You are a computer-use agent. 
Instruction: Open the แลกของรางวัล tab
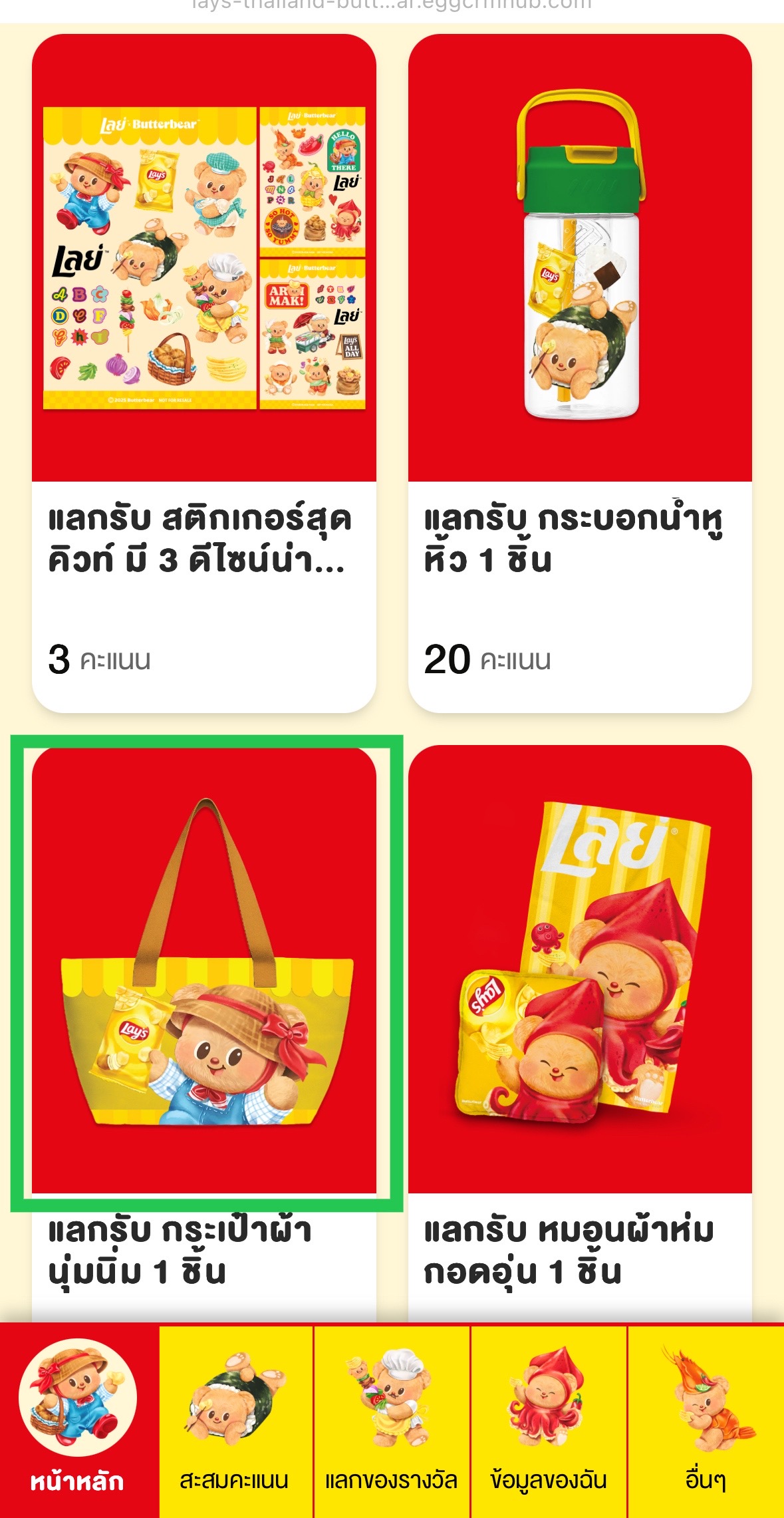pos(392,1420)
